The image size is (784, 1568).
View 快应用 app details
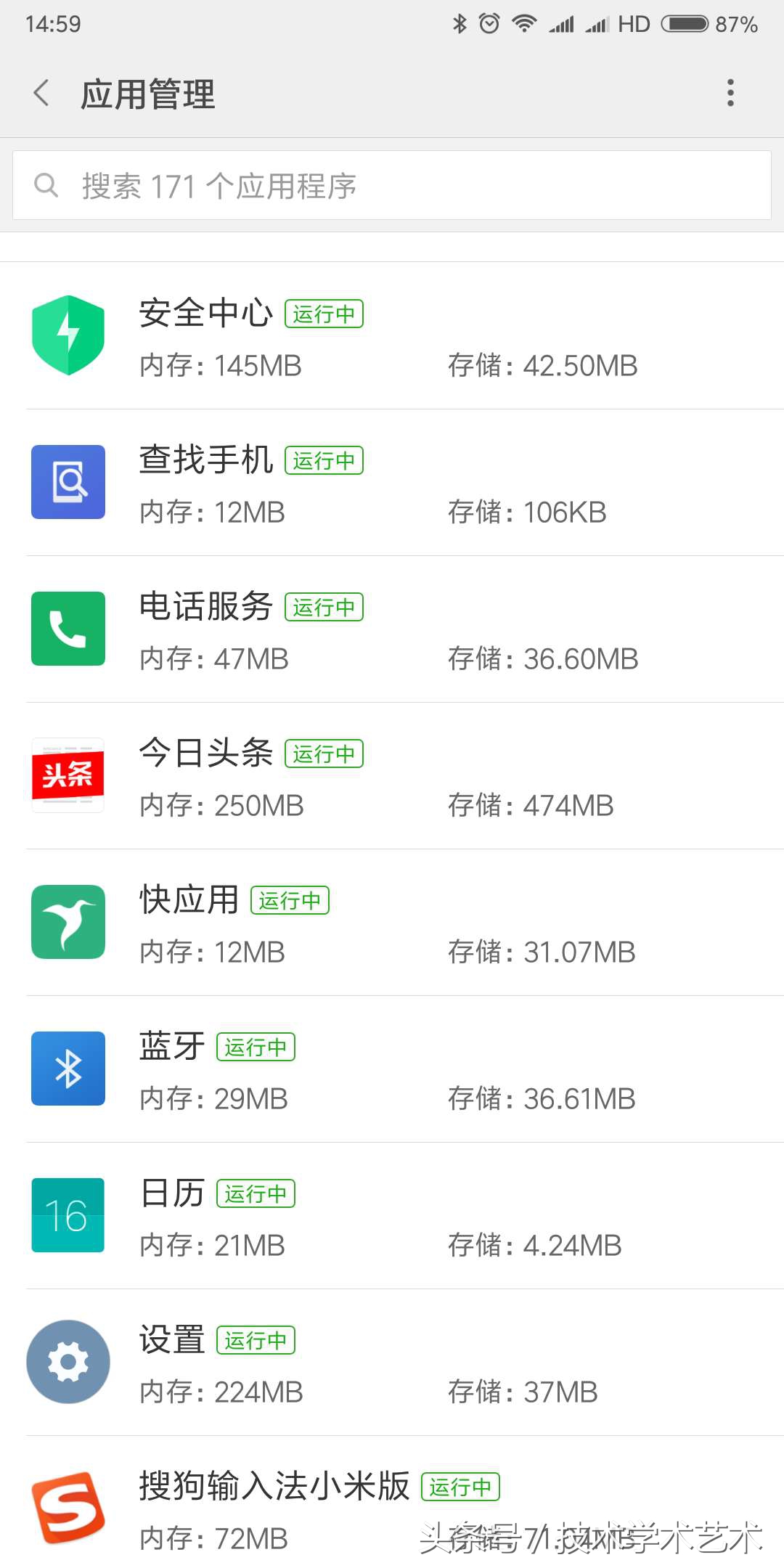tap(392, 923)
